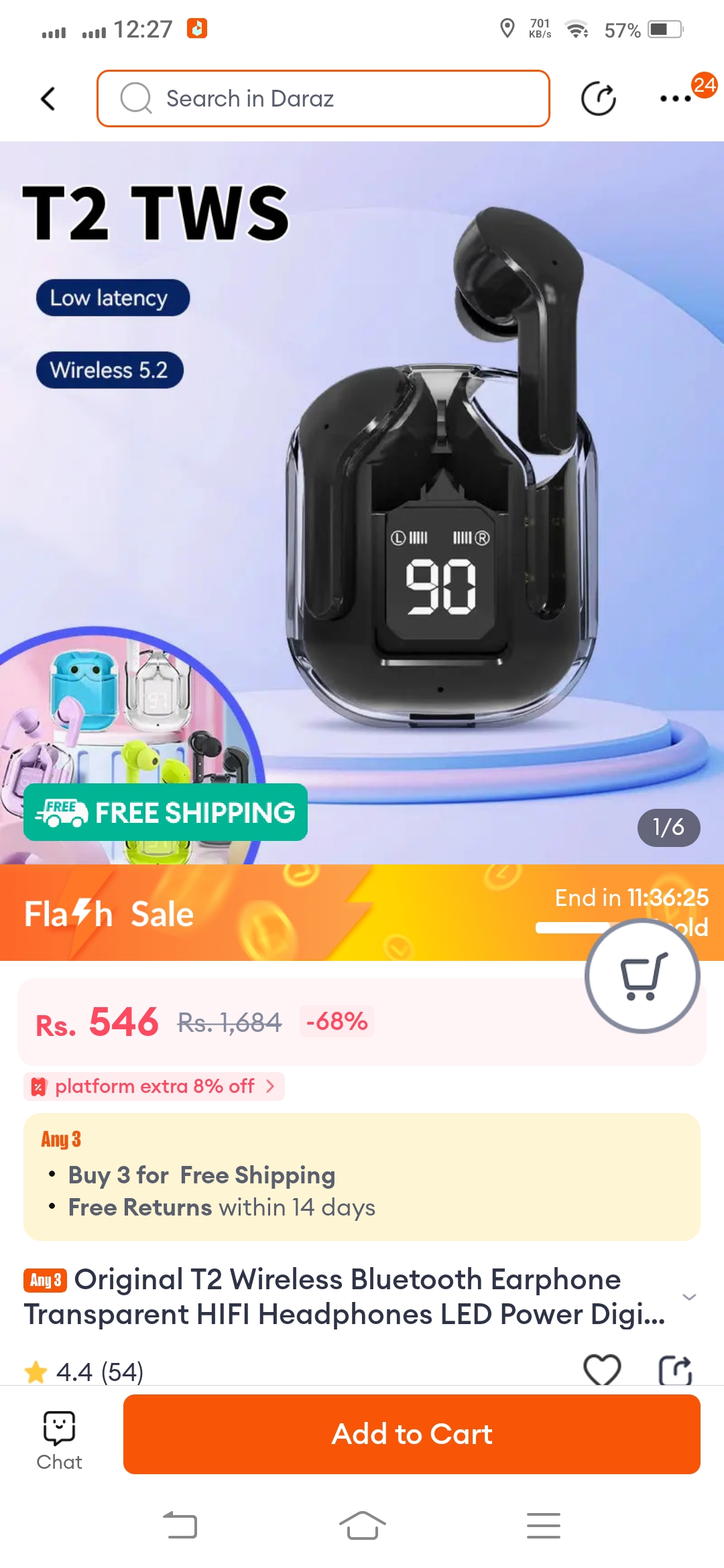
Task: Open the Flash Sale banner
Action: pos(268,913)
